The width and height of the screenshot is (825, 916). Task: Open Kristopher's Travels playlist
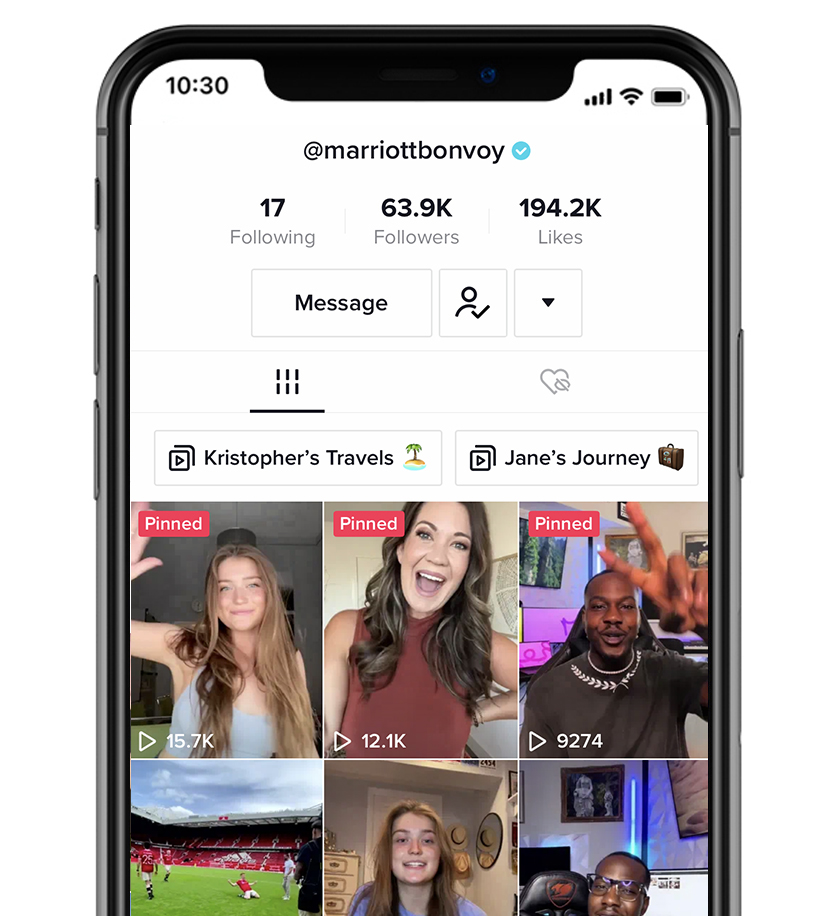click(298, 458)
